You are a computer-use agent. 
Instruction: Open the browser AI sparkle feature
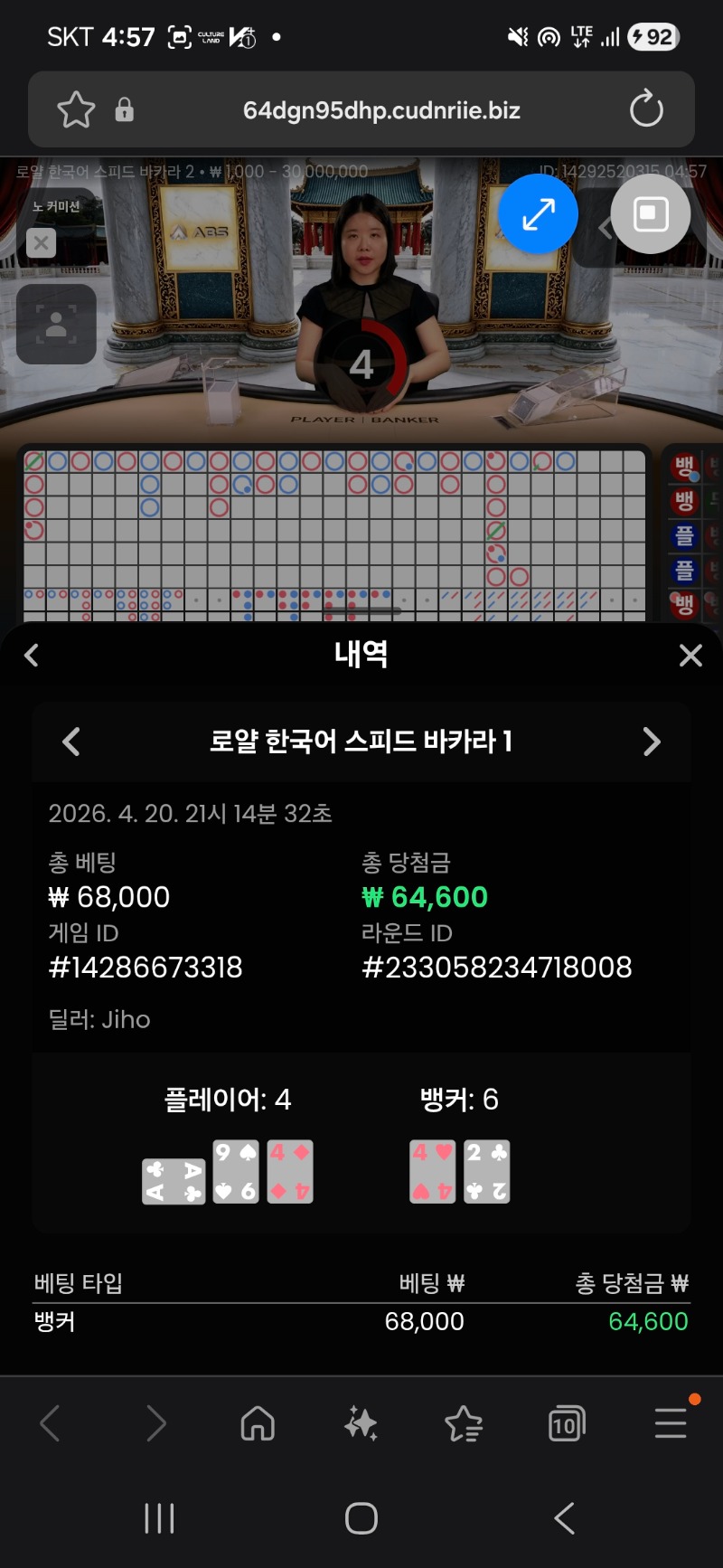[361, 1424]
